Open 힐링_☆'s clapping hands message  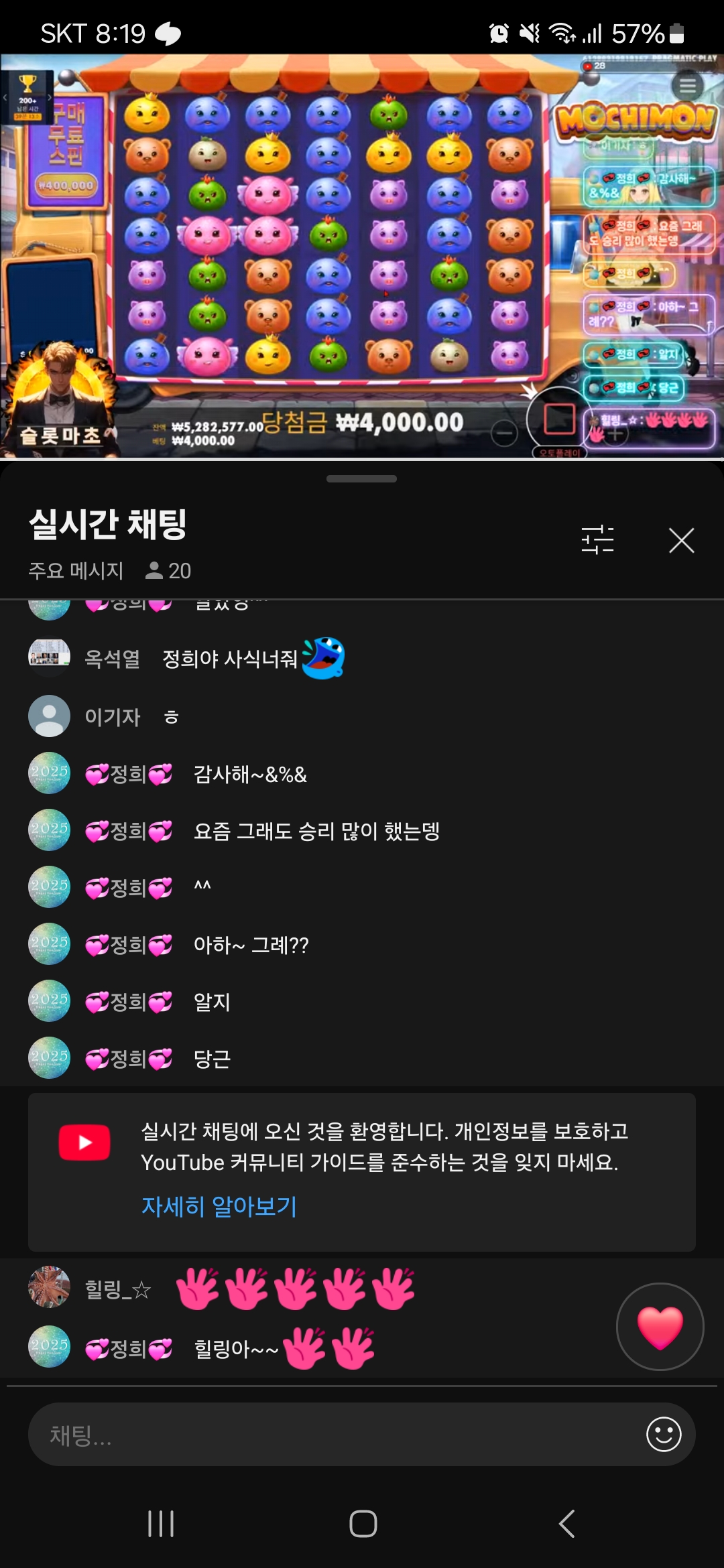[295, 1289]
